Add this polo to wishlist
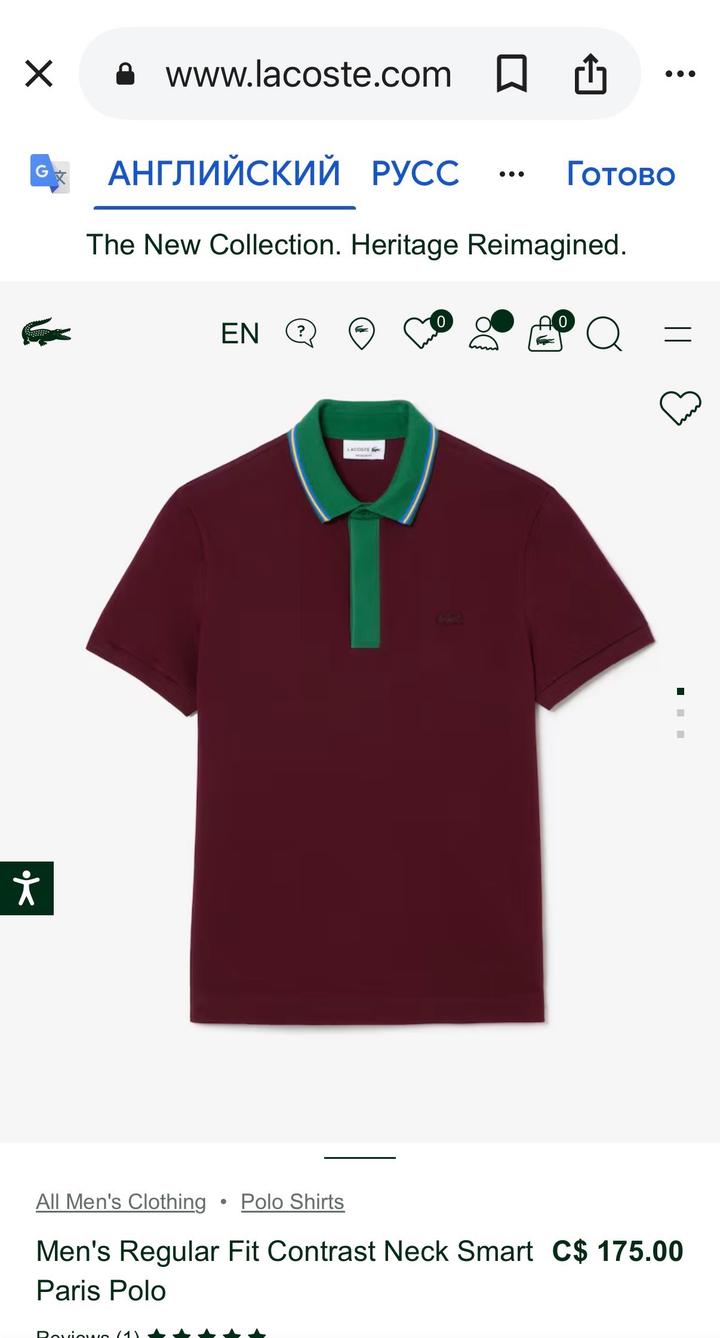The height and width of the screenshot is (1338, 720). coord(680,408)
